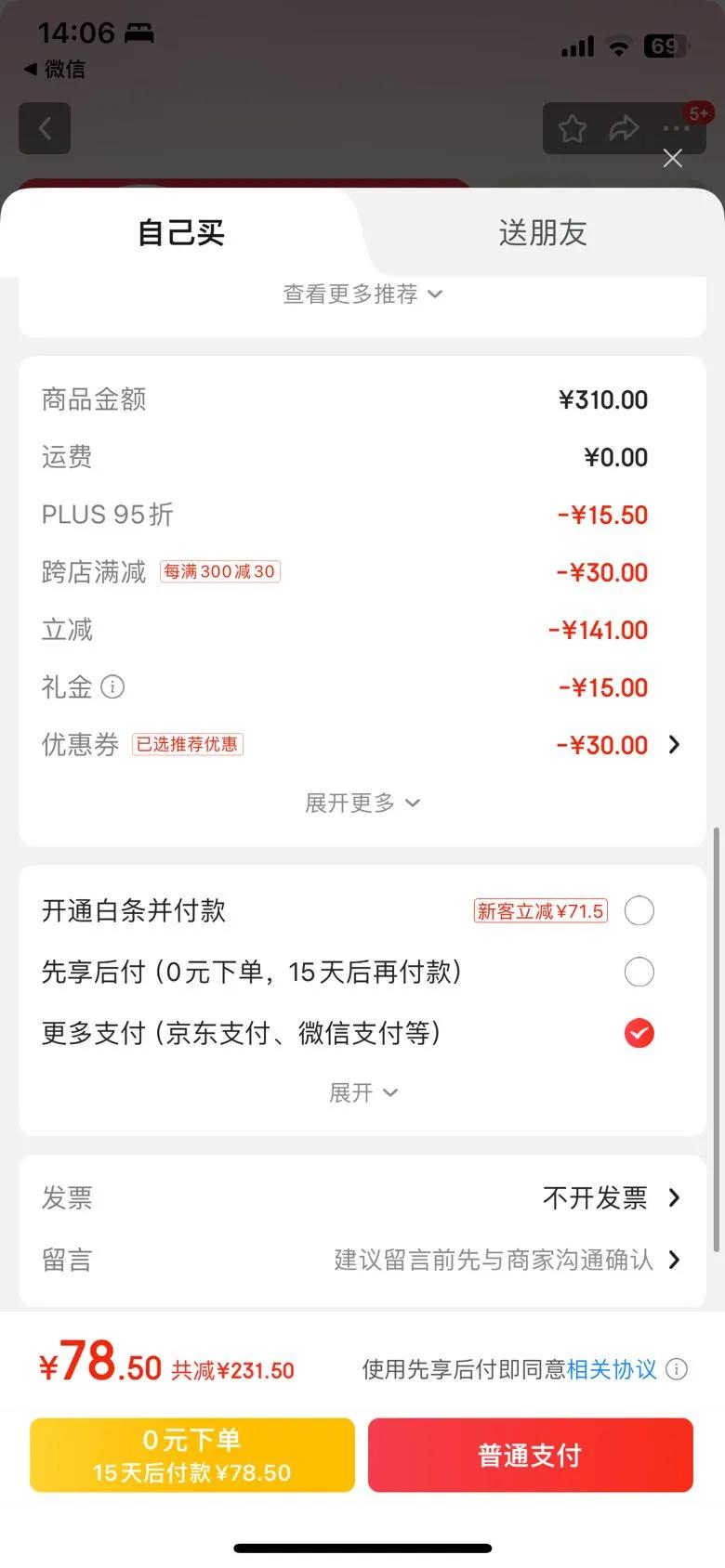Image resolution: width=725 pixels, height=1568 pixels.
Task: Select the 自己买 tab
Action: 181,233
